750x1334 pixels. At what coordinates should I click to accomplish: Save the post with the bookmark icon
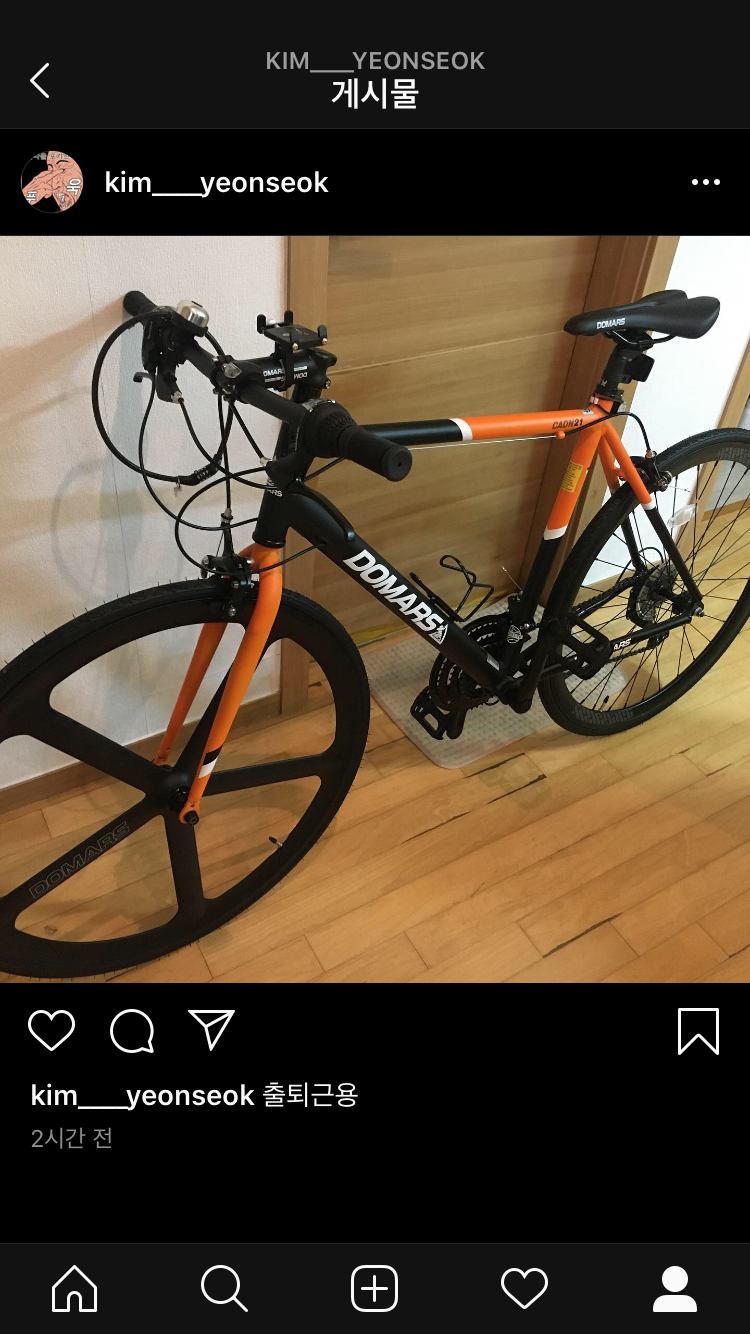coord(698,1030)
